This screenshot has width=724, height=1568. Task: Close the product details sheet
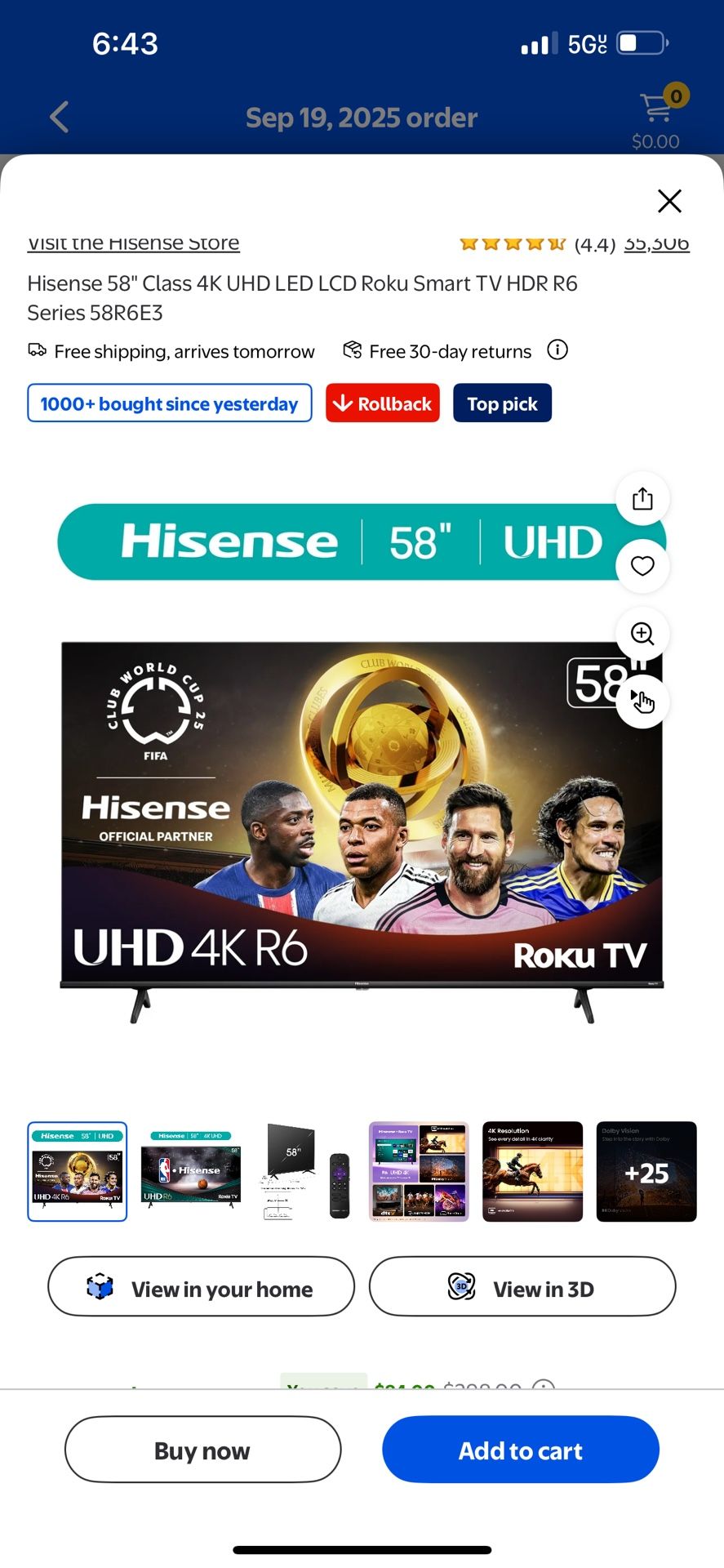point(669,201)
